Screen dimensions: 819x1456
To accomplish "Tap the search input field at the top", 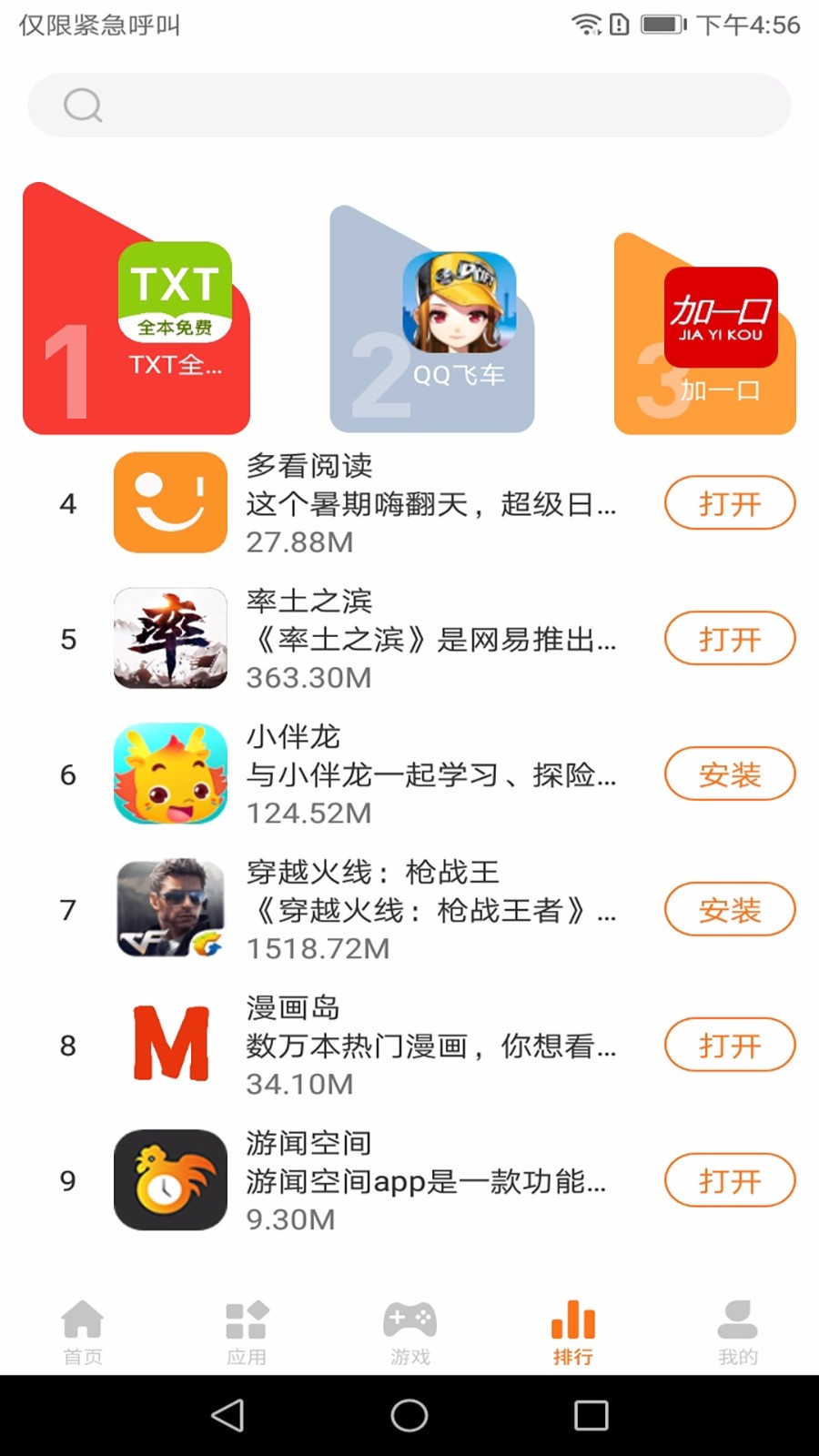I will 409,105.
